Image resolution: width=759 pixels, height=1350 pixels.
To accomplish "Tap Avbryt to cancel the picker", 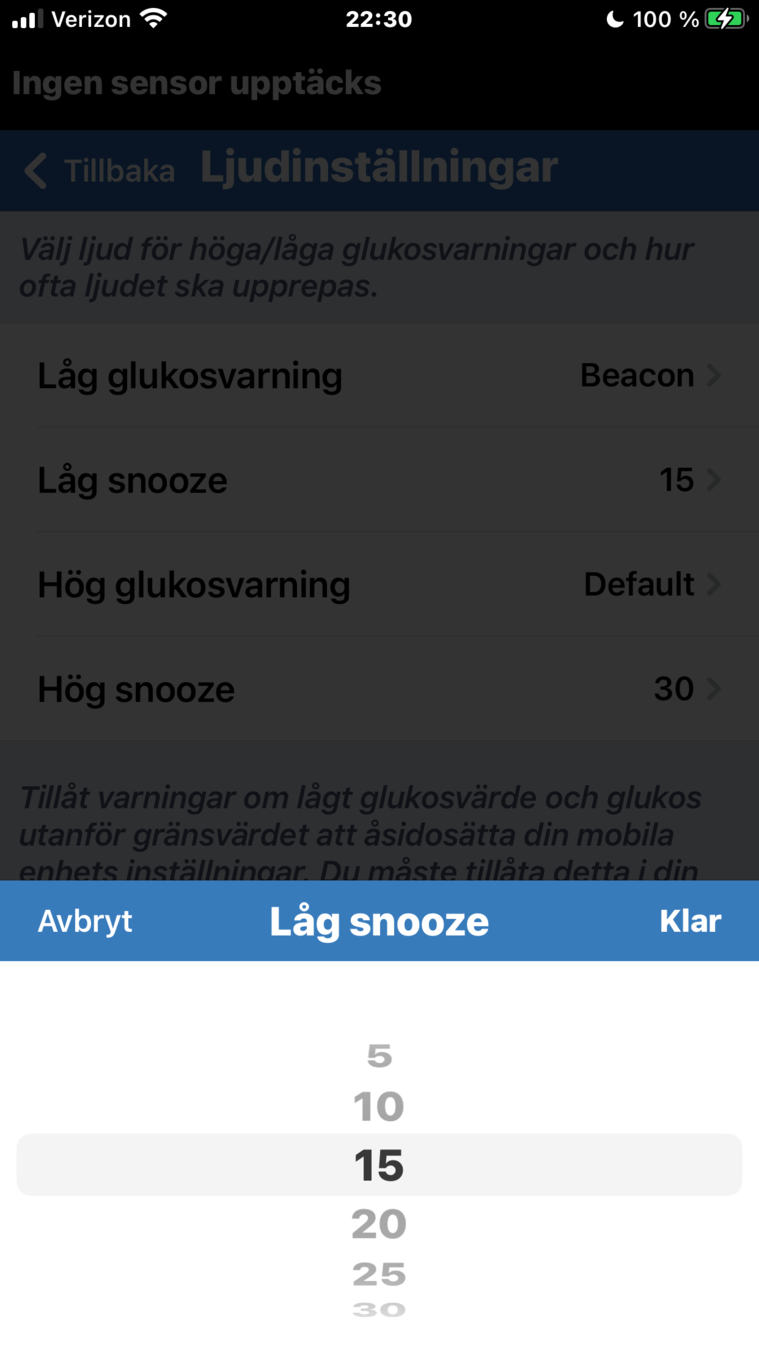I will tap(85, 921).
